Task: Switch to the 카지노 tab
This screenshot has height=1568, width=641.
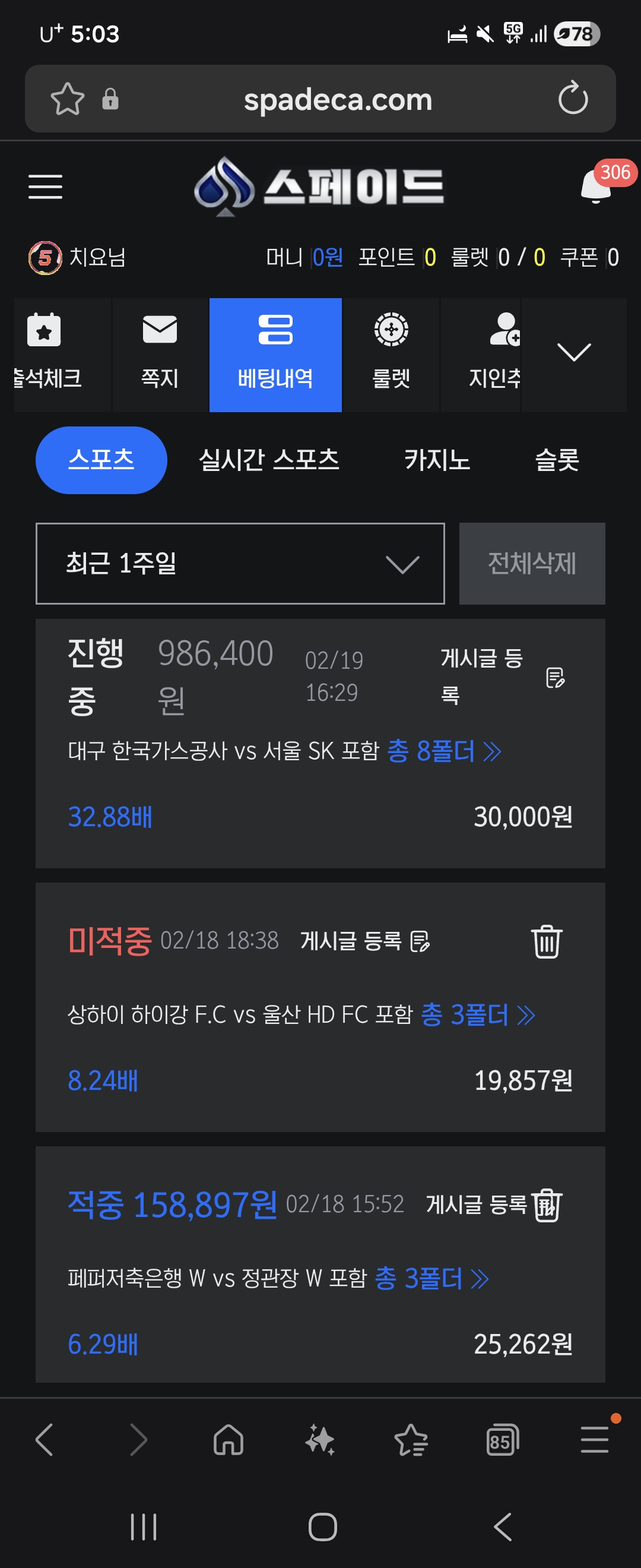Action: [x=437, y=460]
